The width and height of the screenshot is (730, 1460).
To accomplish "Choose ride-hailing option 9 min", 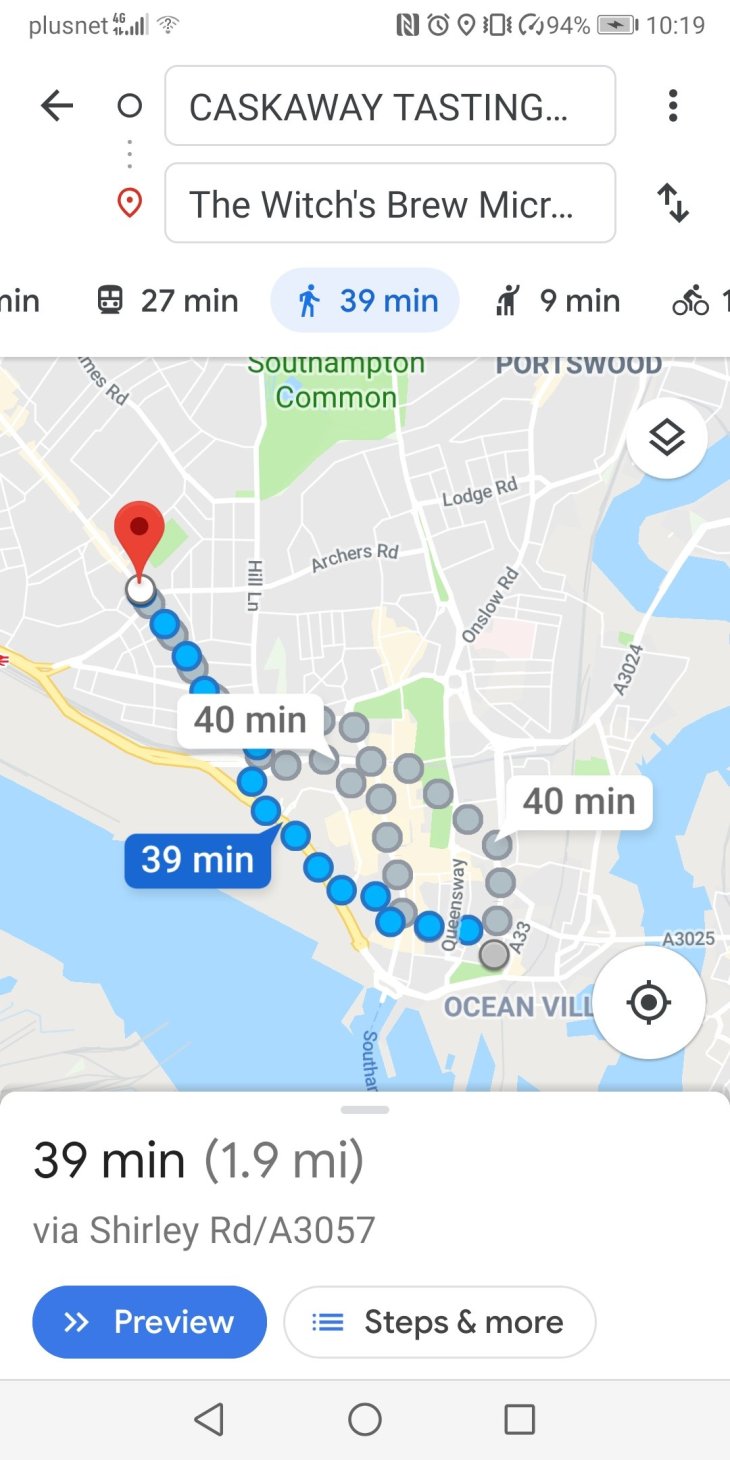I will tap(558, 301).
